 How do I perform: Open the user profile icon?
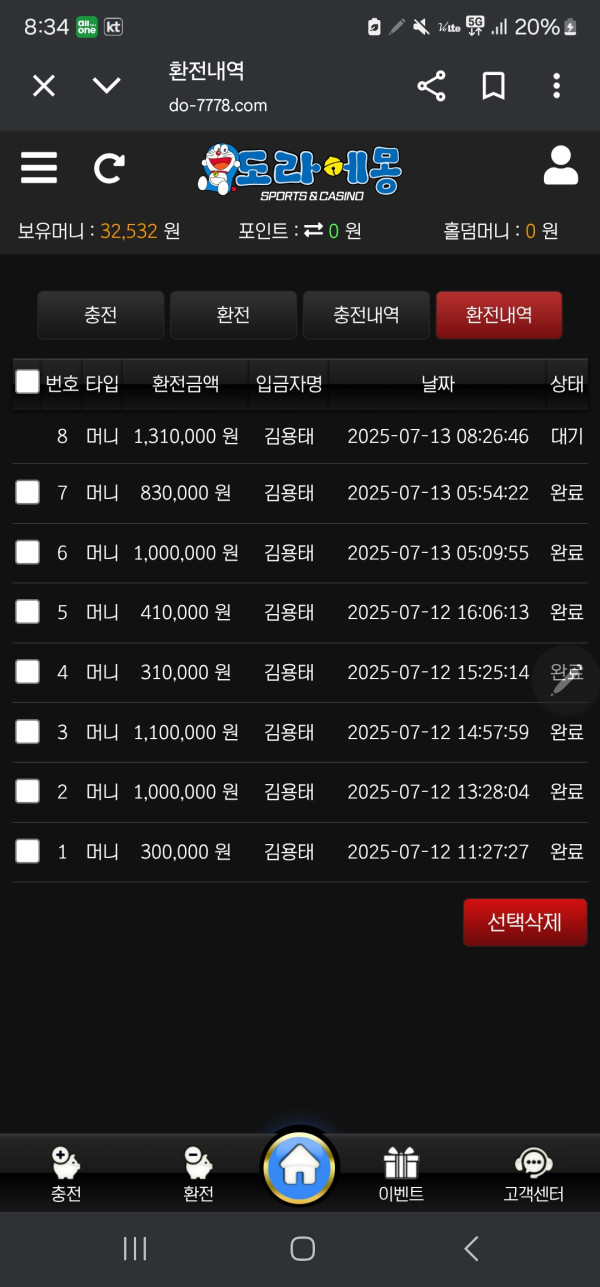pyautogui.click(x=561, y=166)
